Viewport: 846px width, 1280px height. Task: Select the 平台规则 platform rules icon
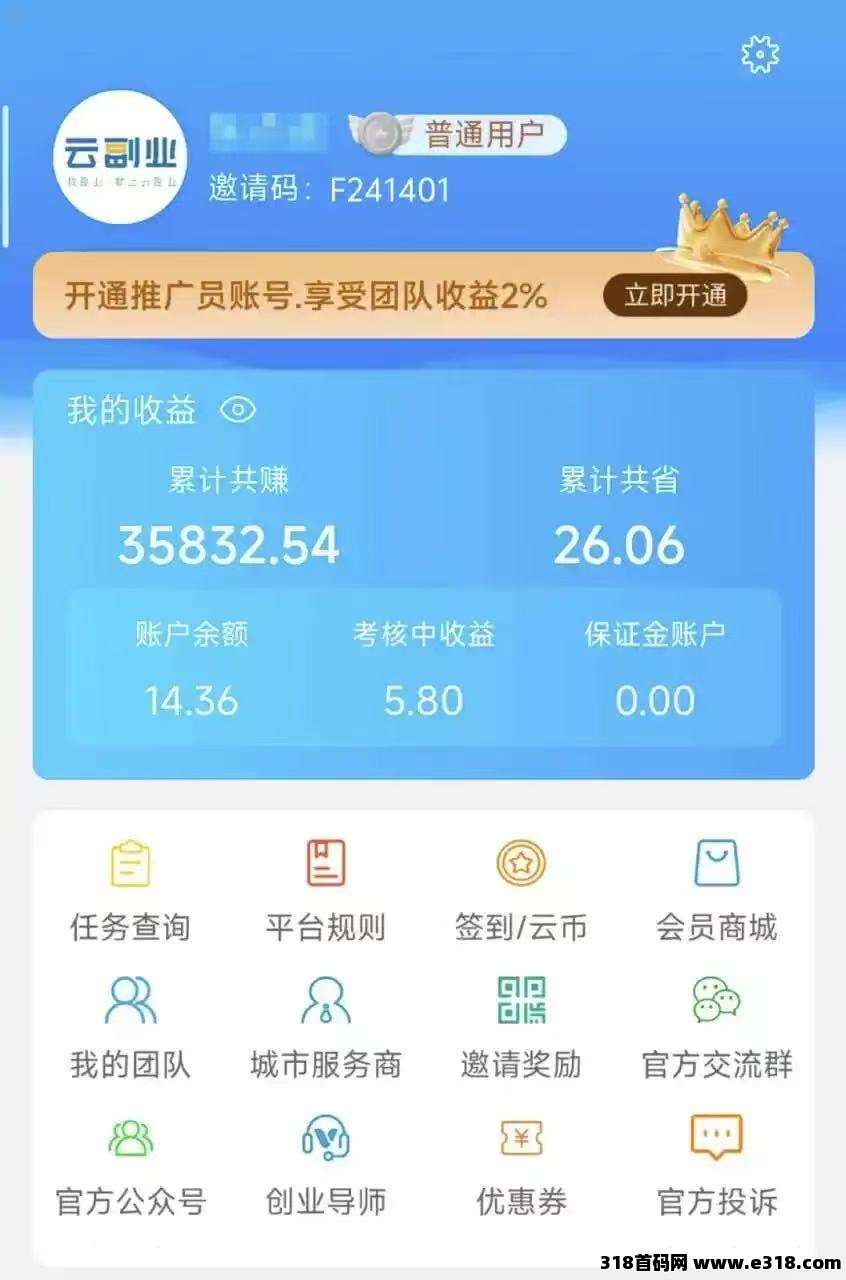323,861
